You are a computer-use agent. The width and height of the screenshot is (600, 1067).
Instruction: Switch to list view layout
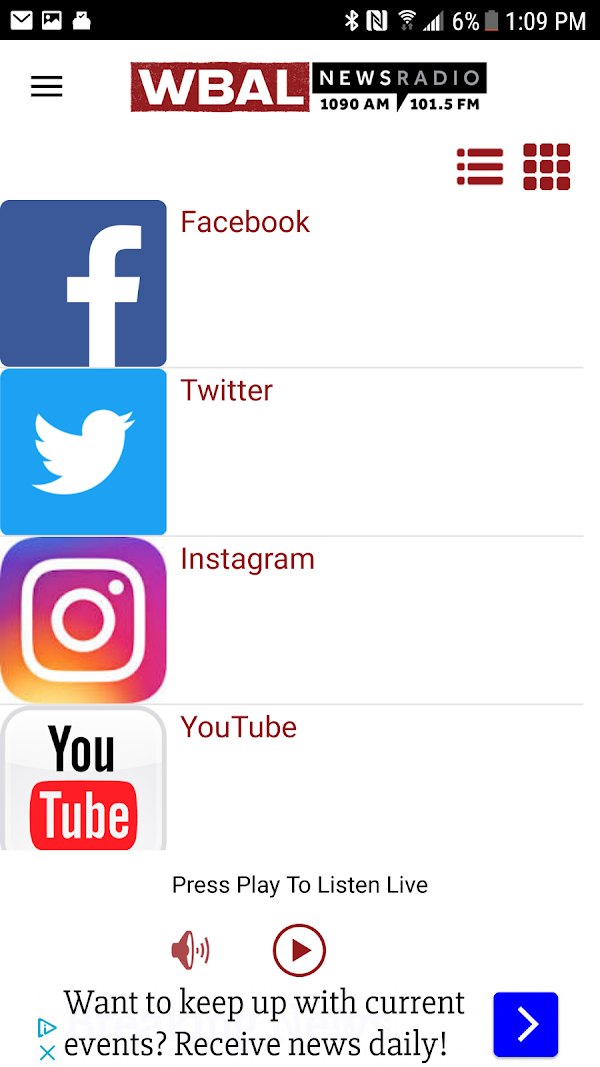(x=480, y=167)
